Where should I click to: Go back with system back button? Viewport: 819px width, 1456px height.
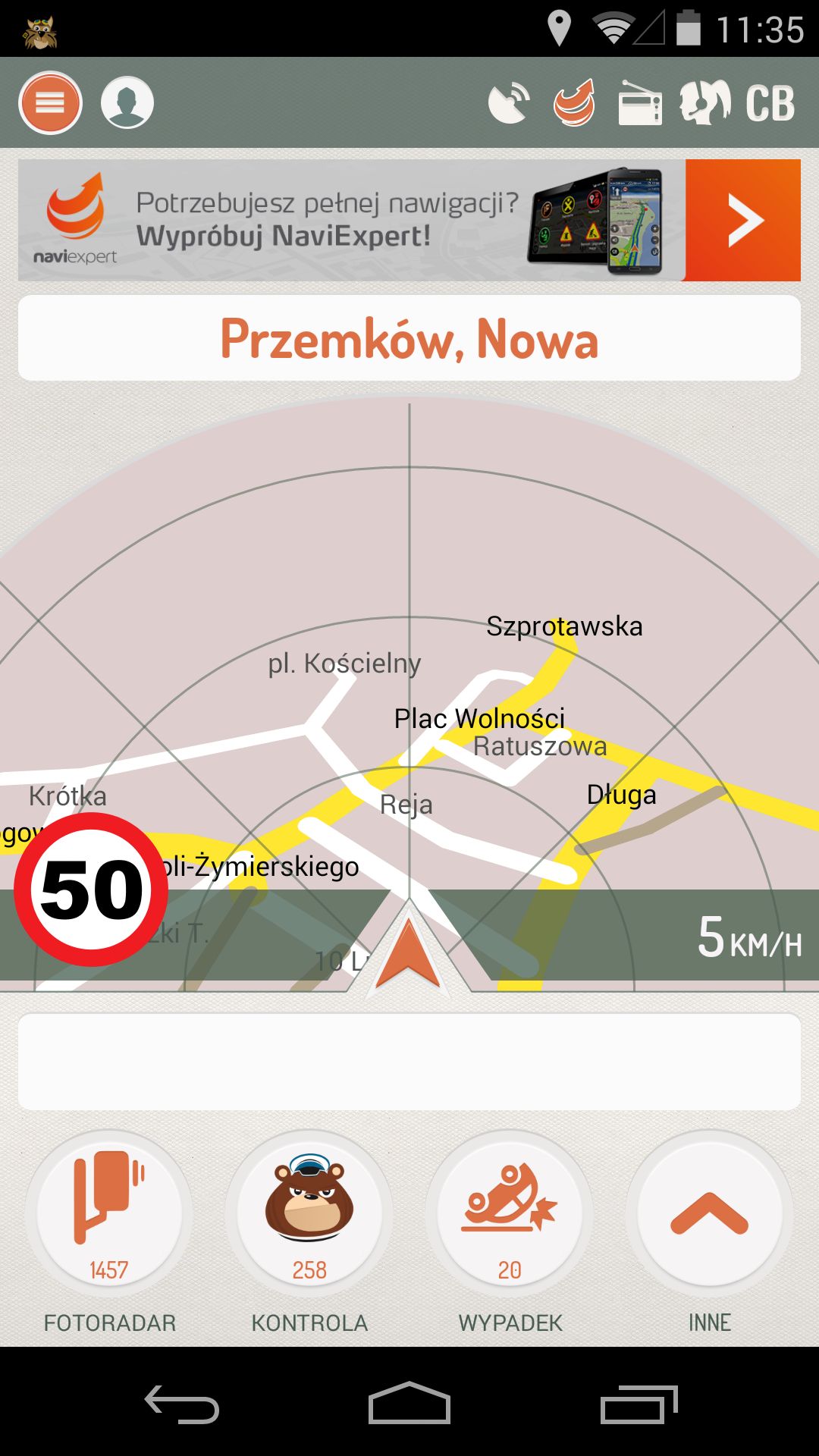tap(182, 1404)
